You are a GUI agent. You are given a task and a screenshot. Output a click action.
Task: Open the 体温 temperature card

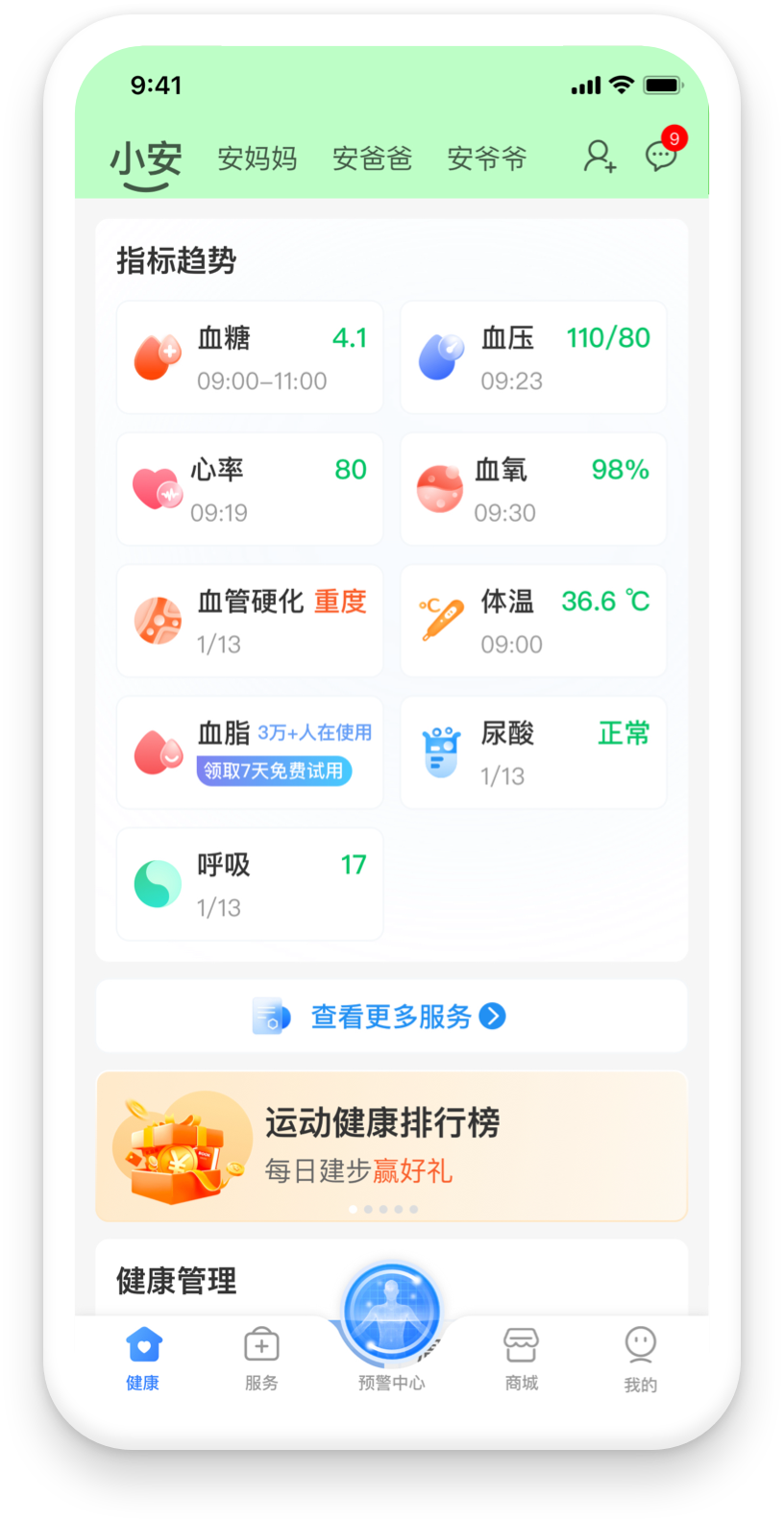(533, 621)
